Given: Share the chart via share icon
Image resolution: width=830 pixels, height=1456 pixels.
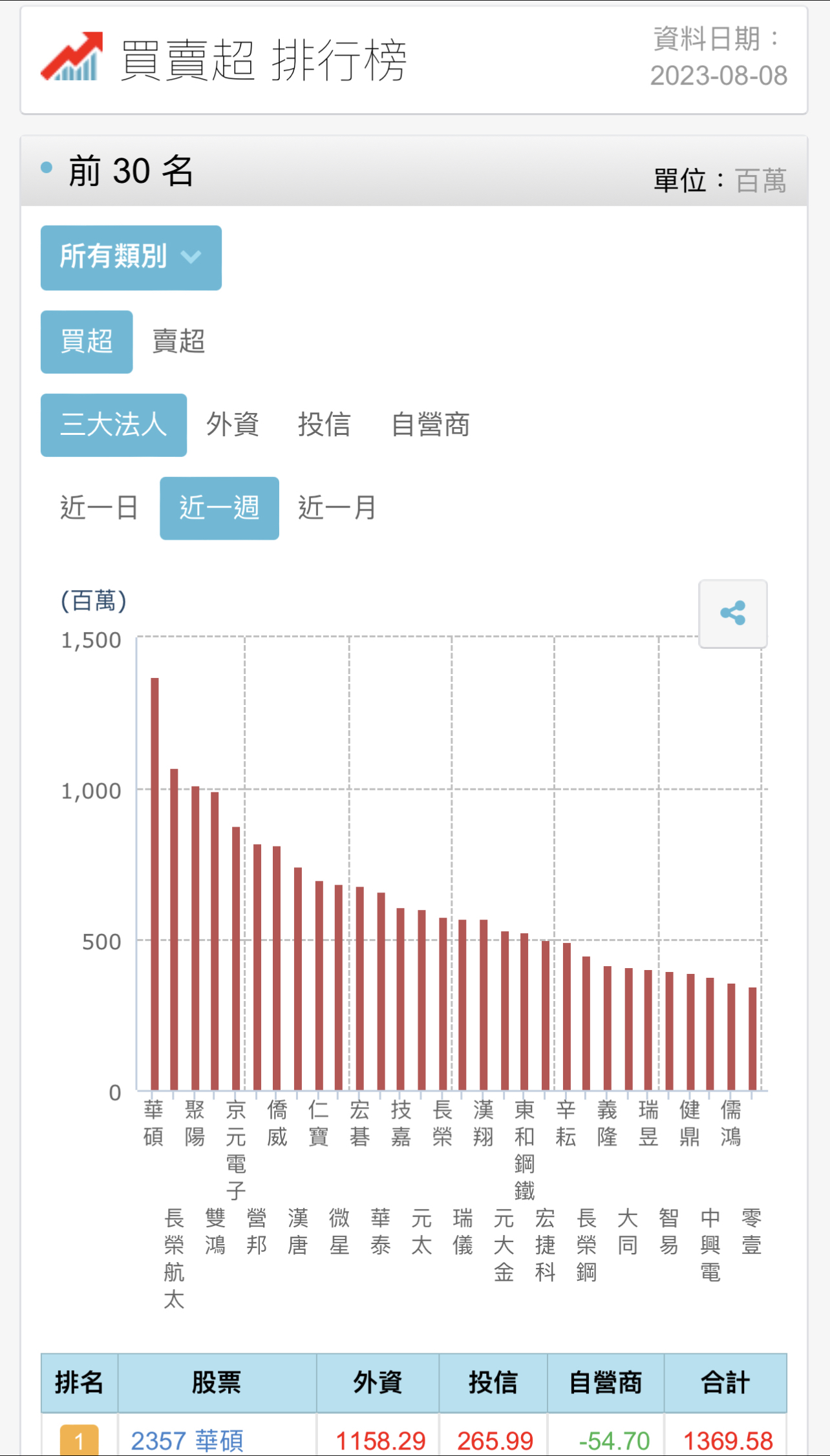Looking at the screenshot, I should pyautogui.click(x=732, y=613).
